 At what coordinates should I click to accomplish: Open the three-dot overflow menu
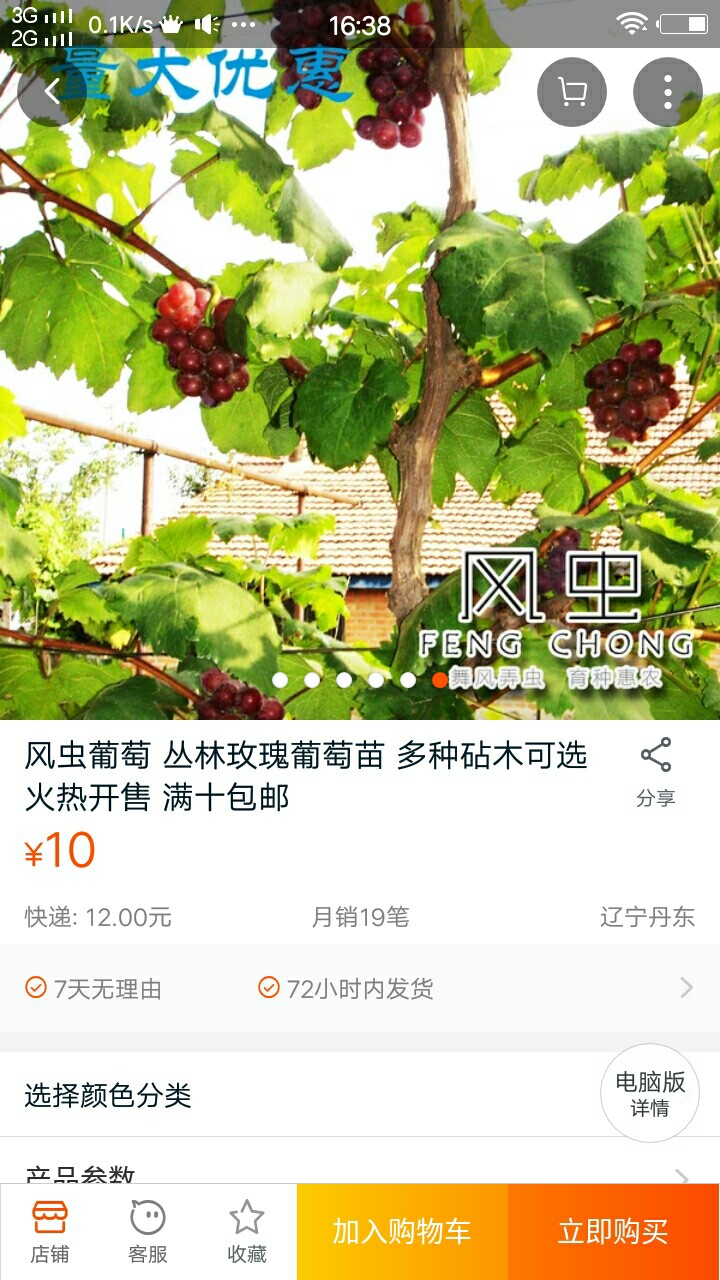coord(667,92)
